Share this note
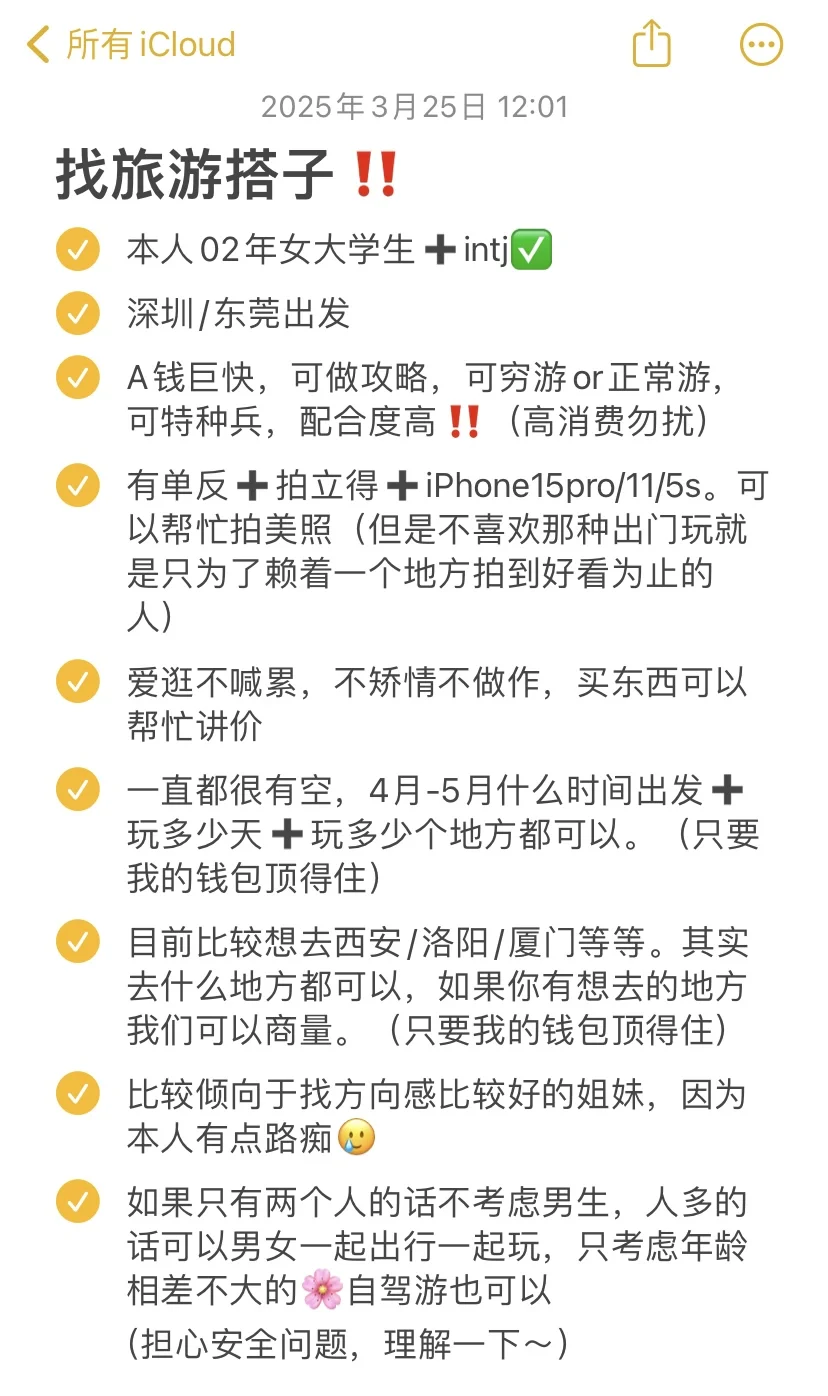Screen dimensions: 828x1396 652,44
